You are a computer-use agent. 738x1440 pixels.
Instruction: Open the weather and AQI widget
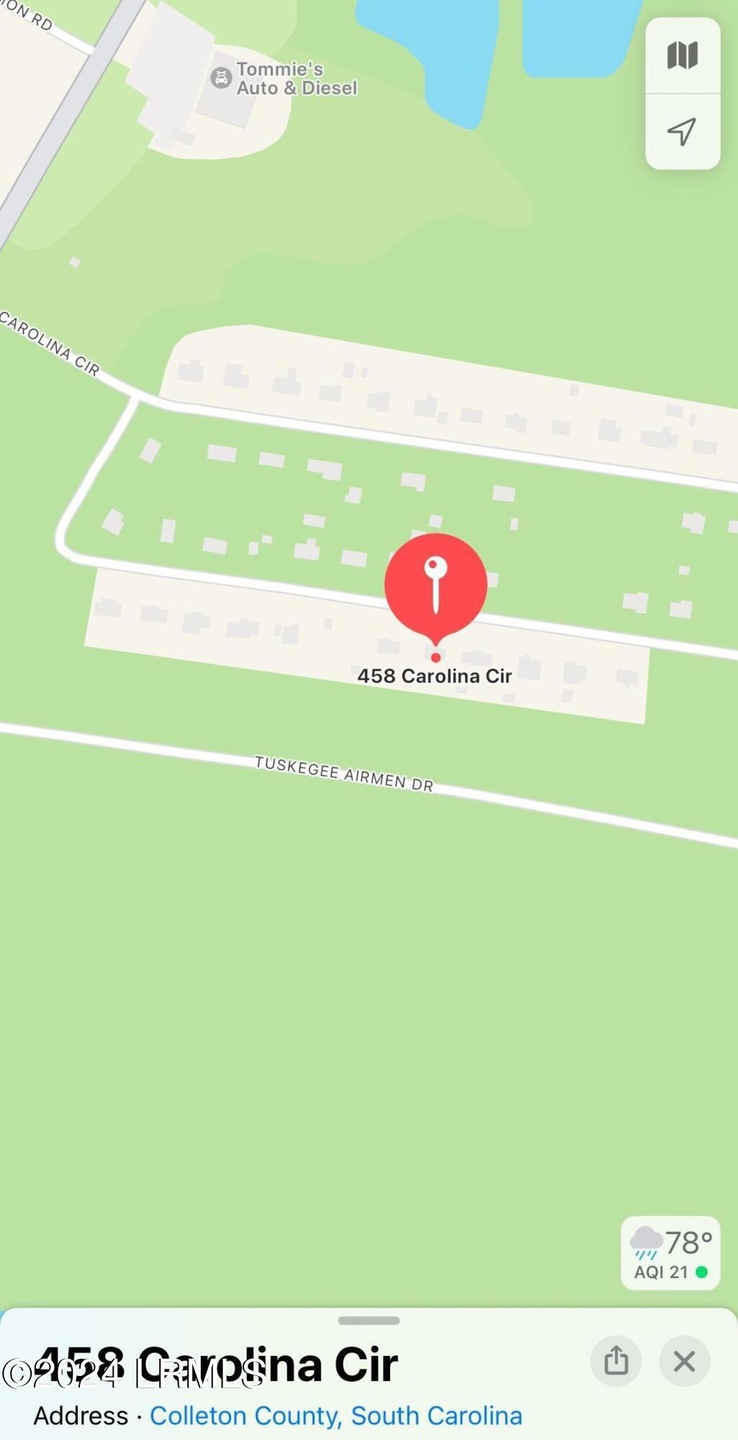click(x=670, y=1253)
